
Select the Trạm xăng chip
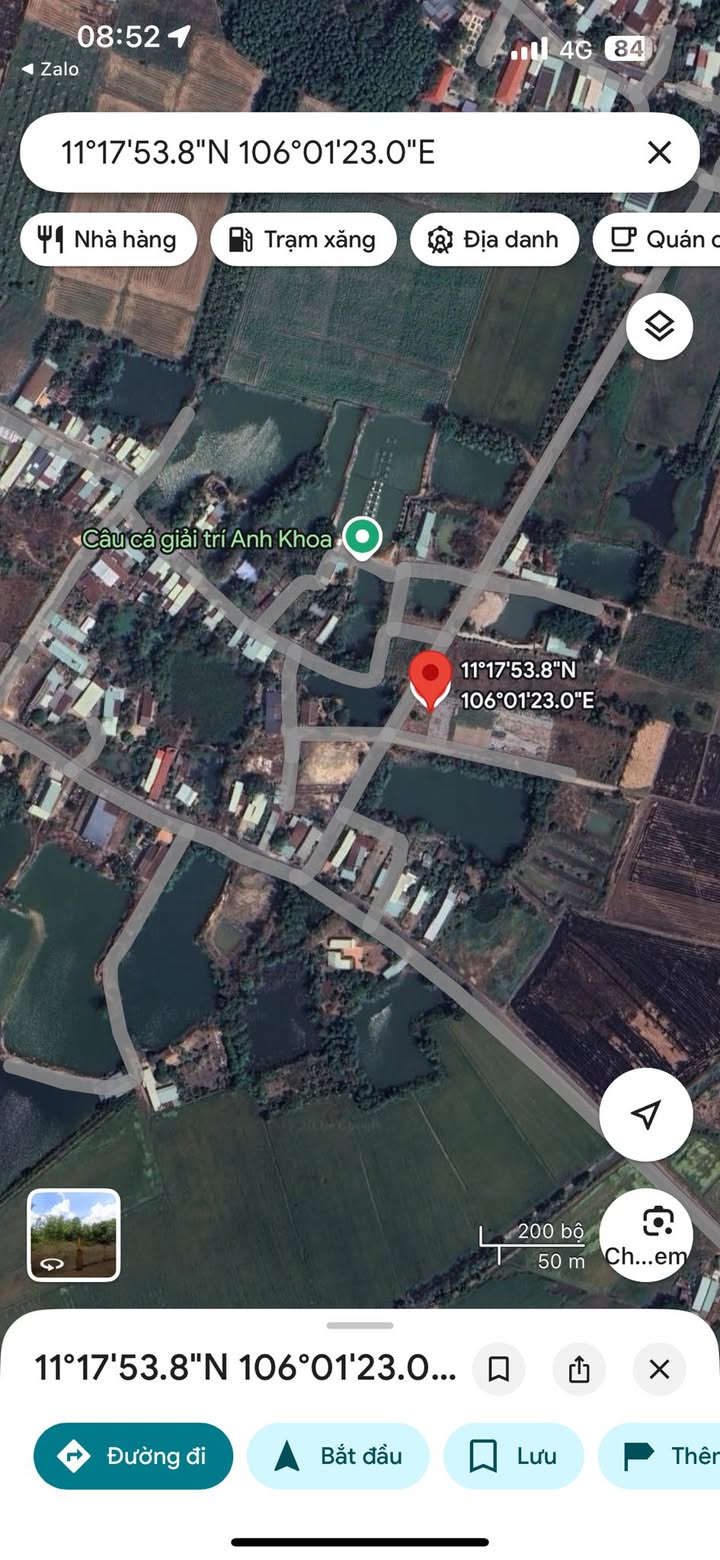pyautogui.click(x=303, y=240)
